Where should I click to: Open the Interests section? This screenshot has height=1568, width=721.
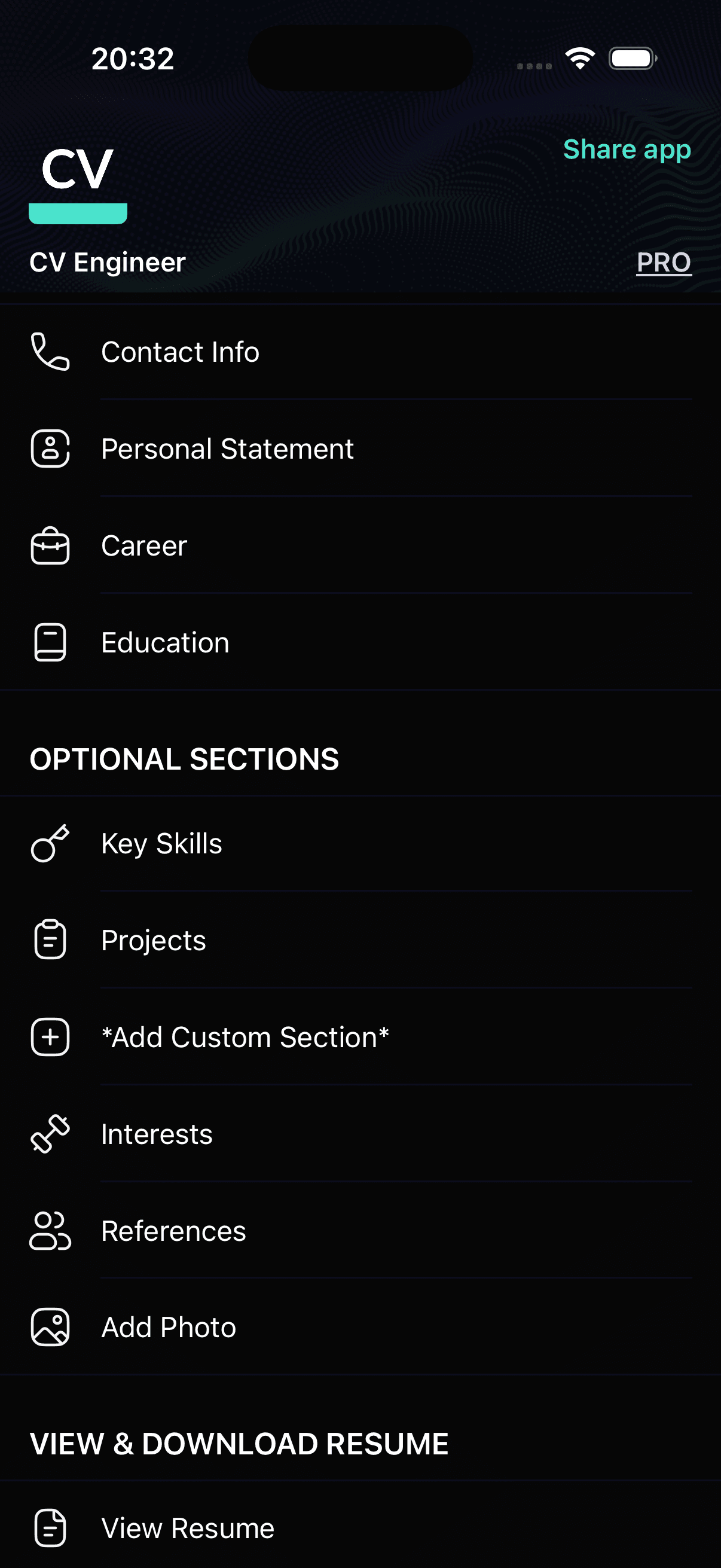[x=157, y=1133]
